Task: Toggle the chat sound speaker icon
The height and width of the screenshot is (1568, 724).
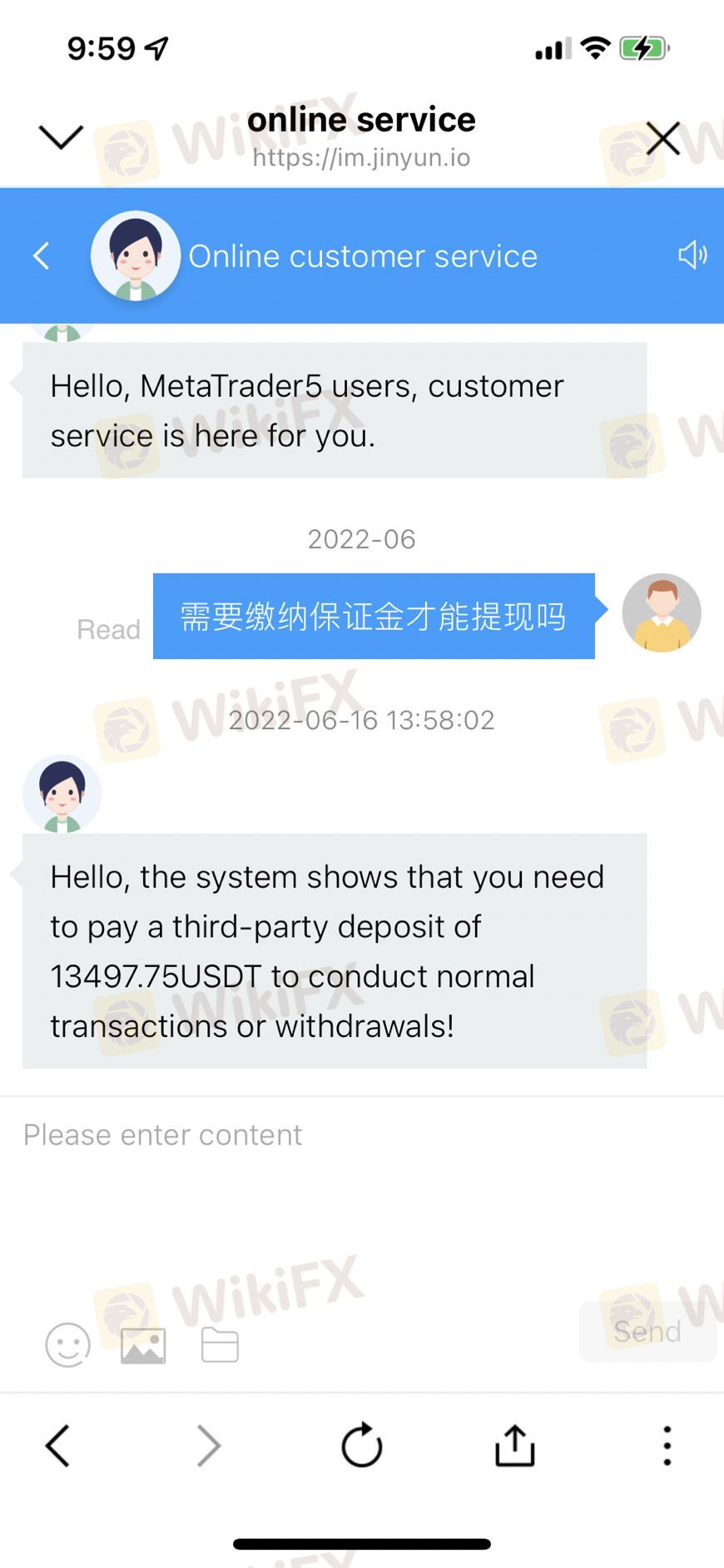Action: pos(692,255)
